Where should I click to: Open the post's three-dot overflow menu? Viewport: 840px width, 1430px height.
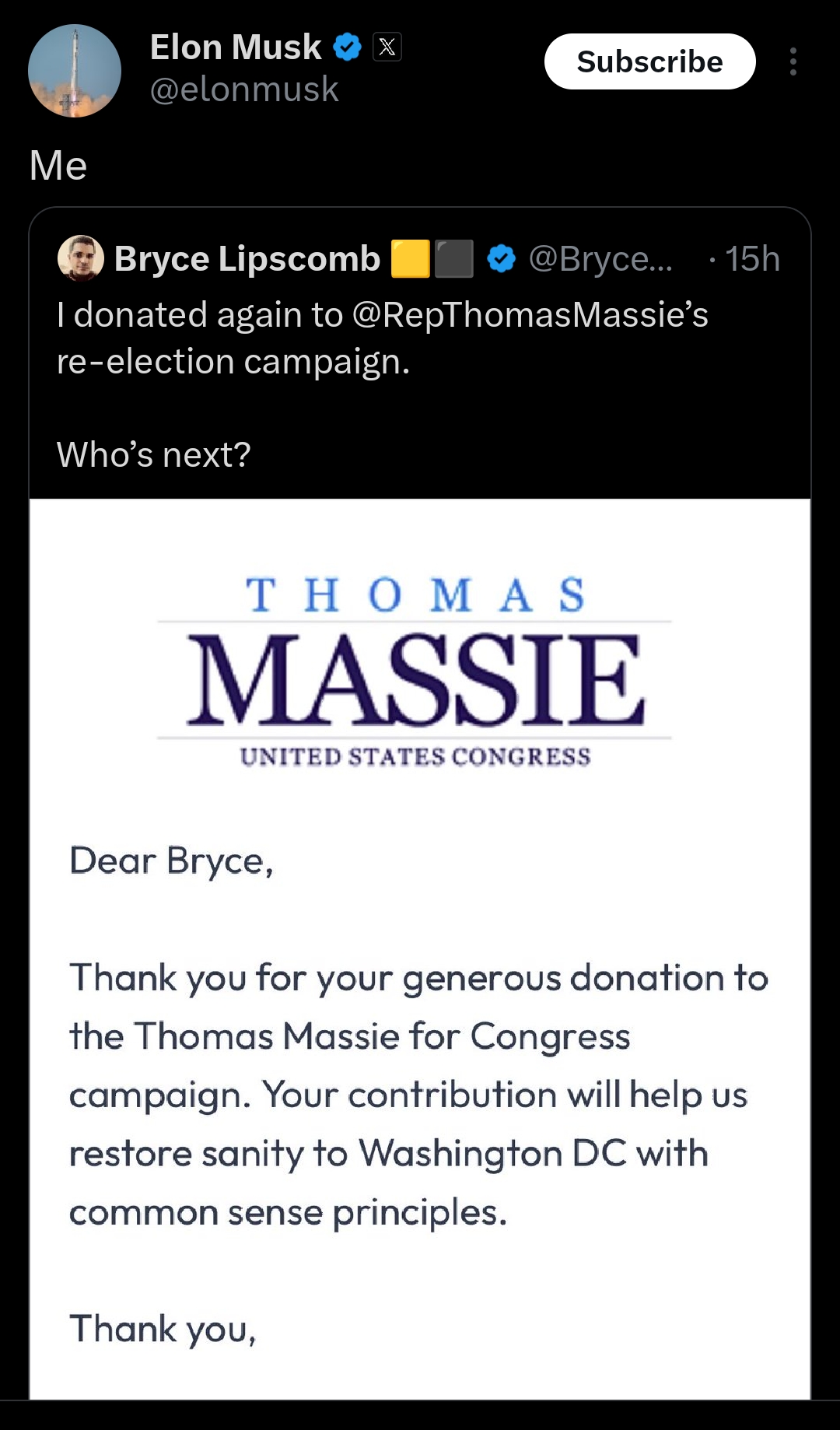tap(793, 61)
